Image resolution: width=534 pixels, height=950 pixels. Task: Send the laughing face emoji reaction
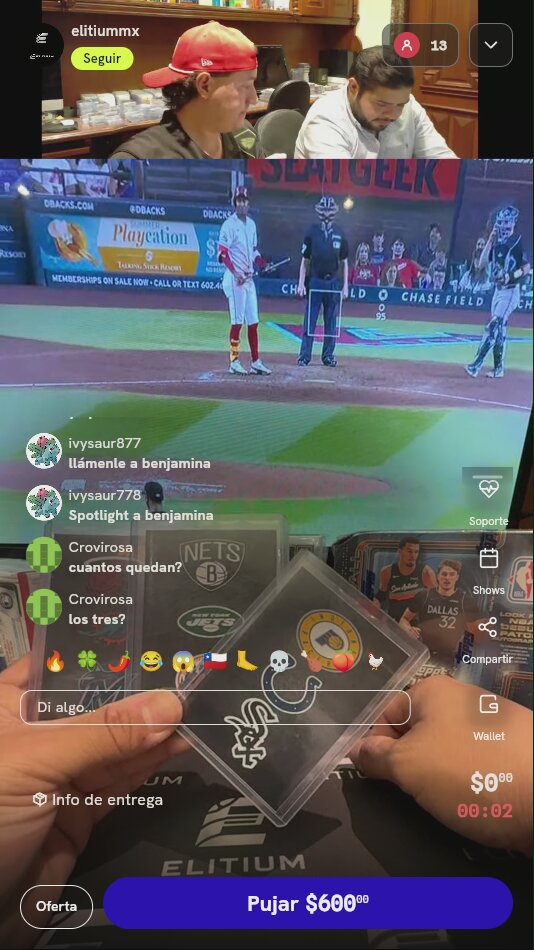click(x=151, y=661)
